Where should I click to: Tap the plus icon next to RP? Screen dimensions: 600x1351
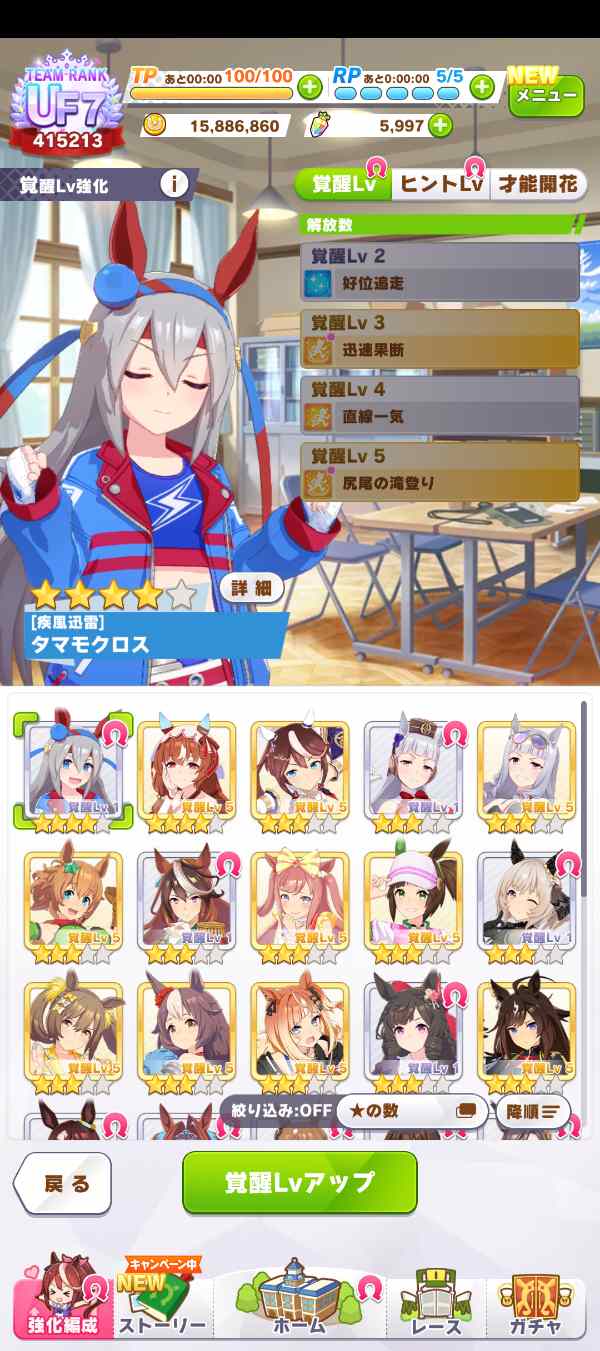pos(483,87)
